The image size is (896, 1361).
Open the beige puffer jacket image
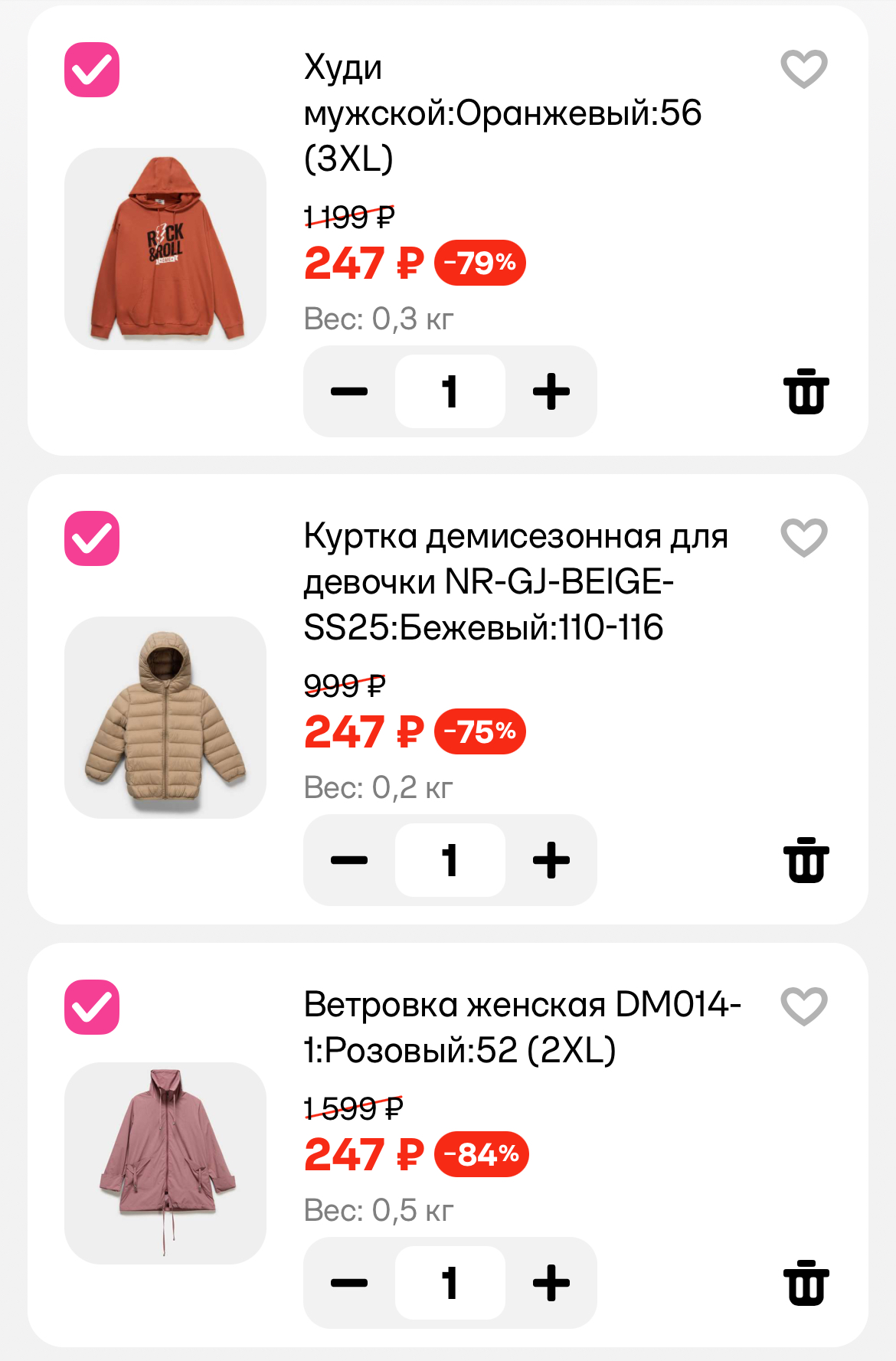165,718
